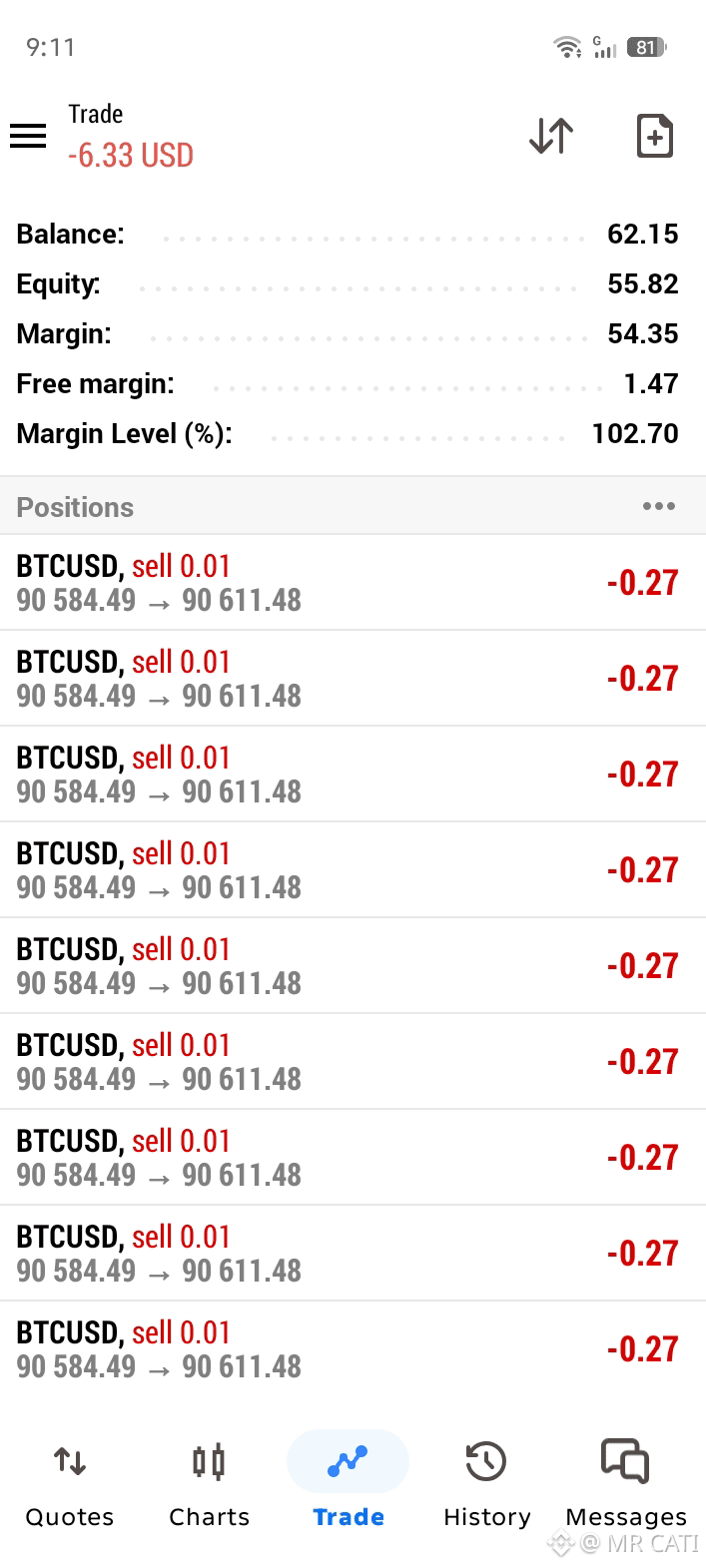
Task: Create a new order with plus icon
Action: 655,136
